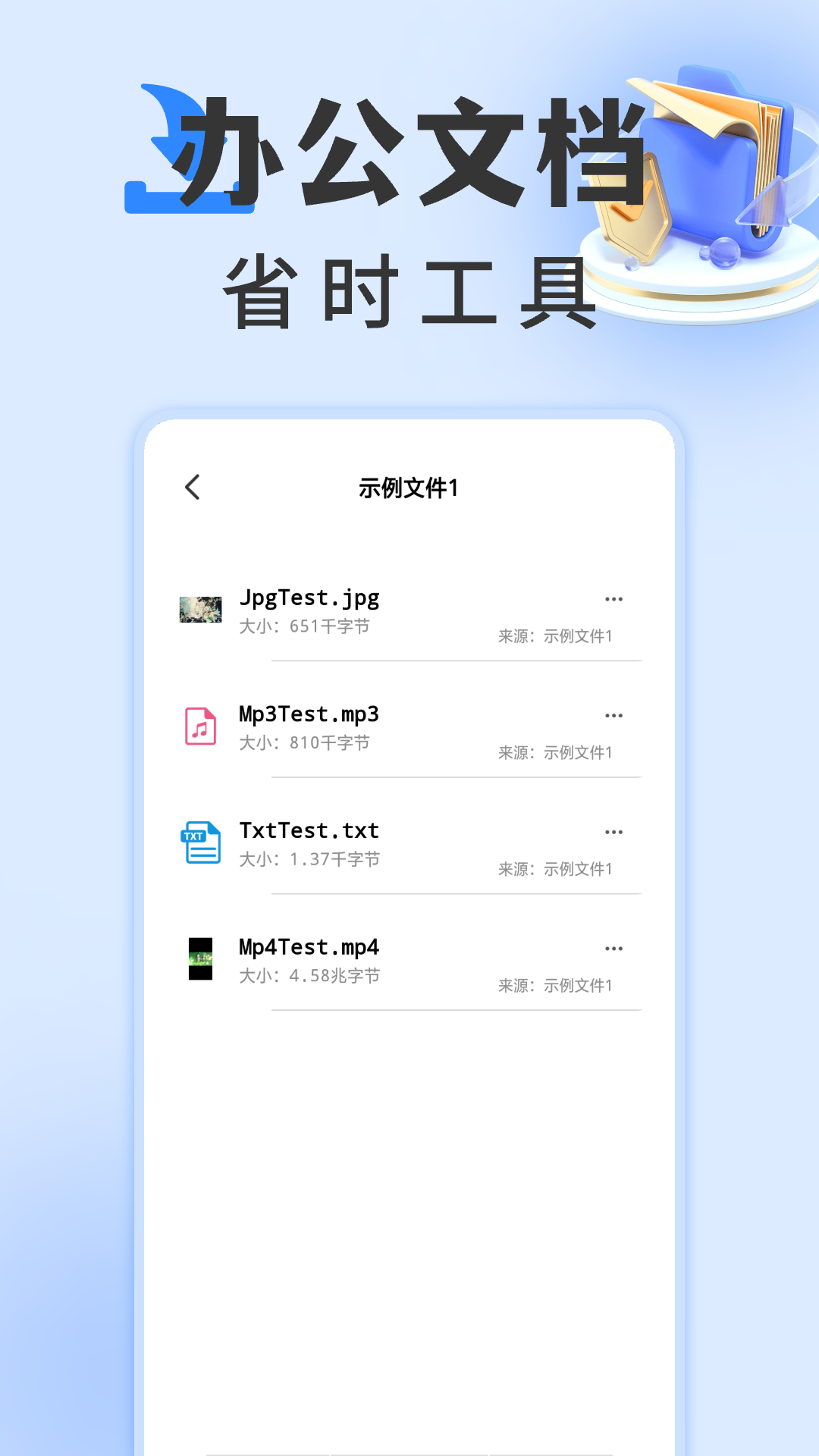This screenshot has height=1456, width=819.
Task: Open the file Mp3Test.mp3
Action: click(x=308, y=714)
